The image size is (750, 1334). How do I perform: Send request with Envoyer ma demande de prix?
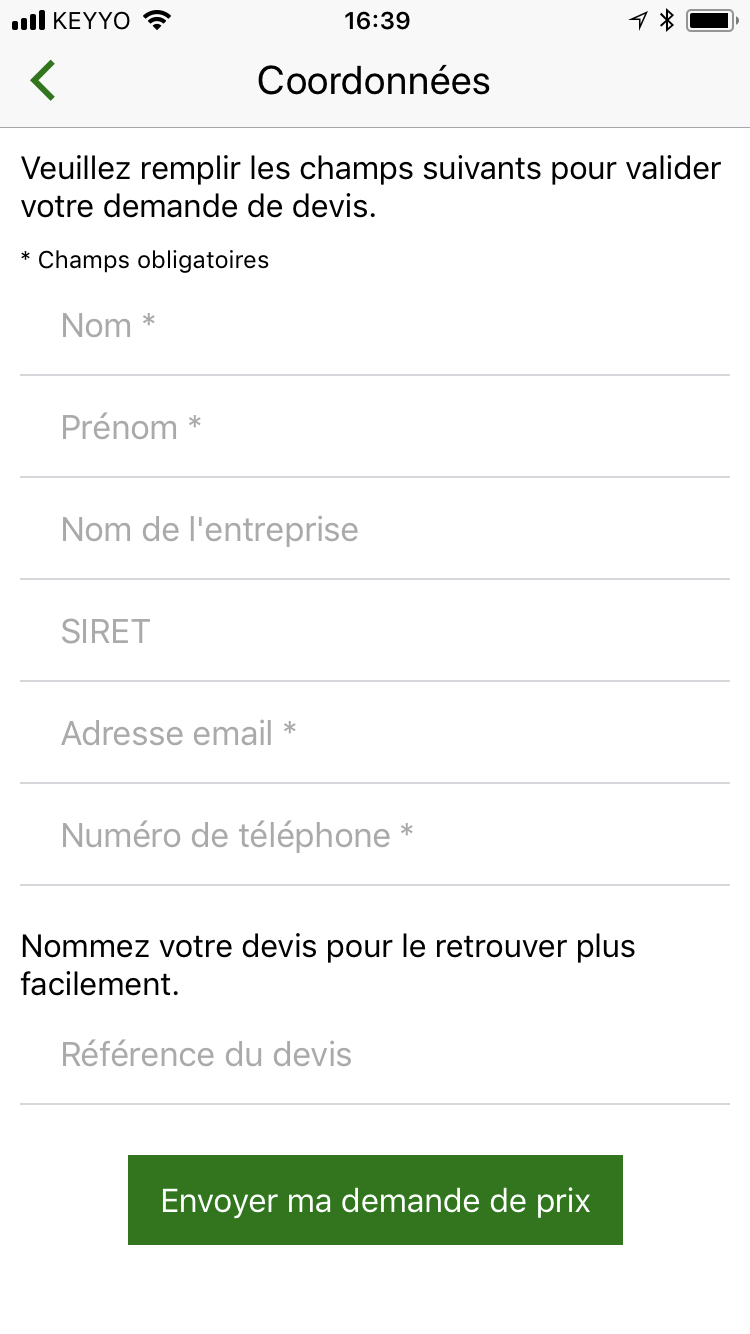coord(375,1200)
